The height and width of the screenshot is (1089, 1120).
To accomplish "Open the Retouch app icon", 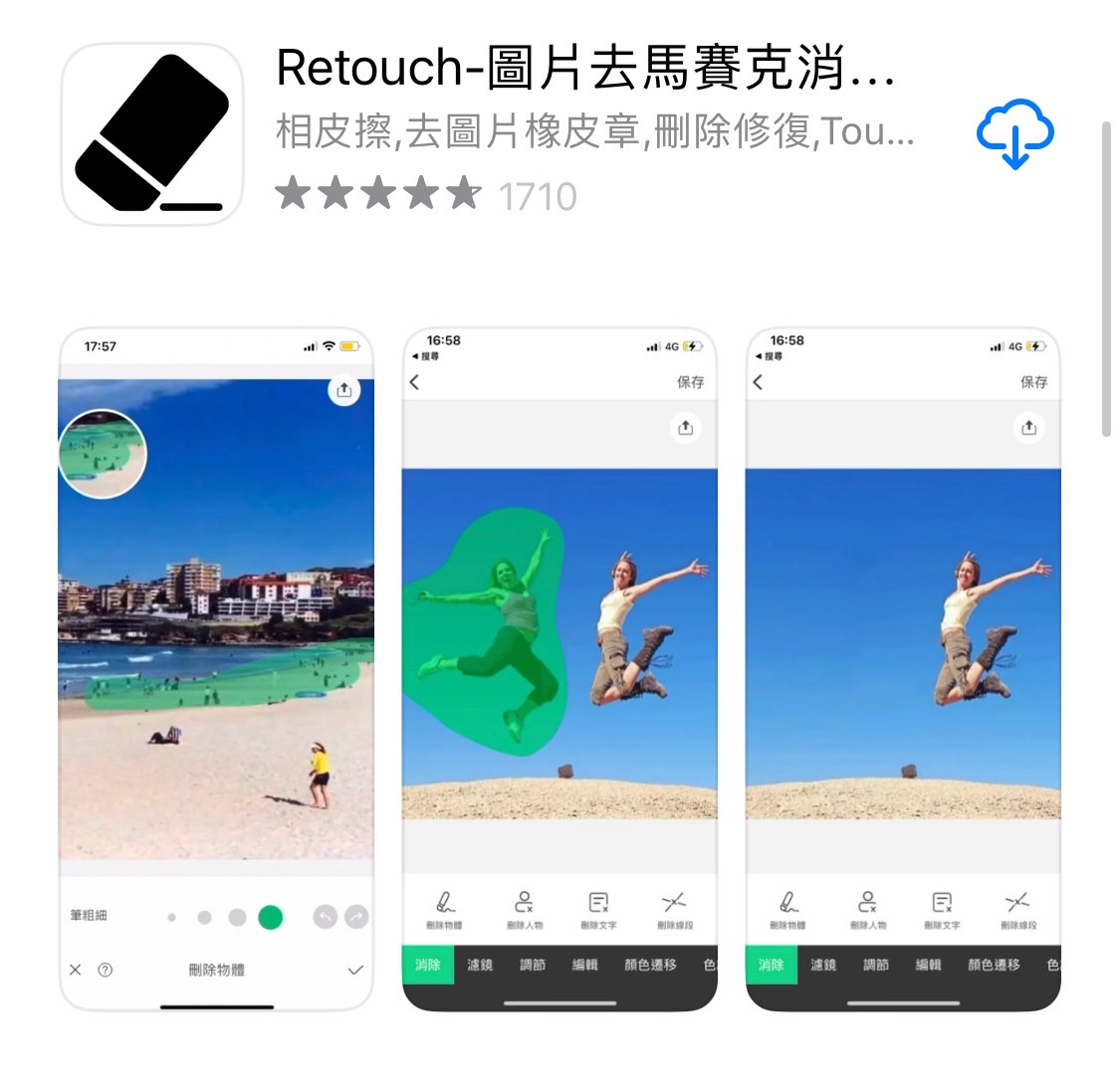I will point(152,133).
